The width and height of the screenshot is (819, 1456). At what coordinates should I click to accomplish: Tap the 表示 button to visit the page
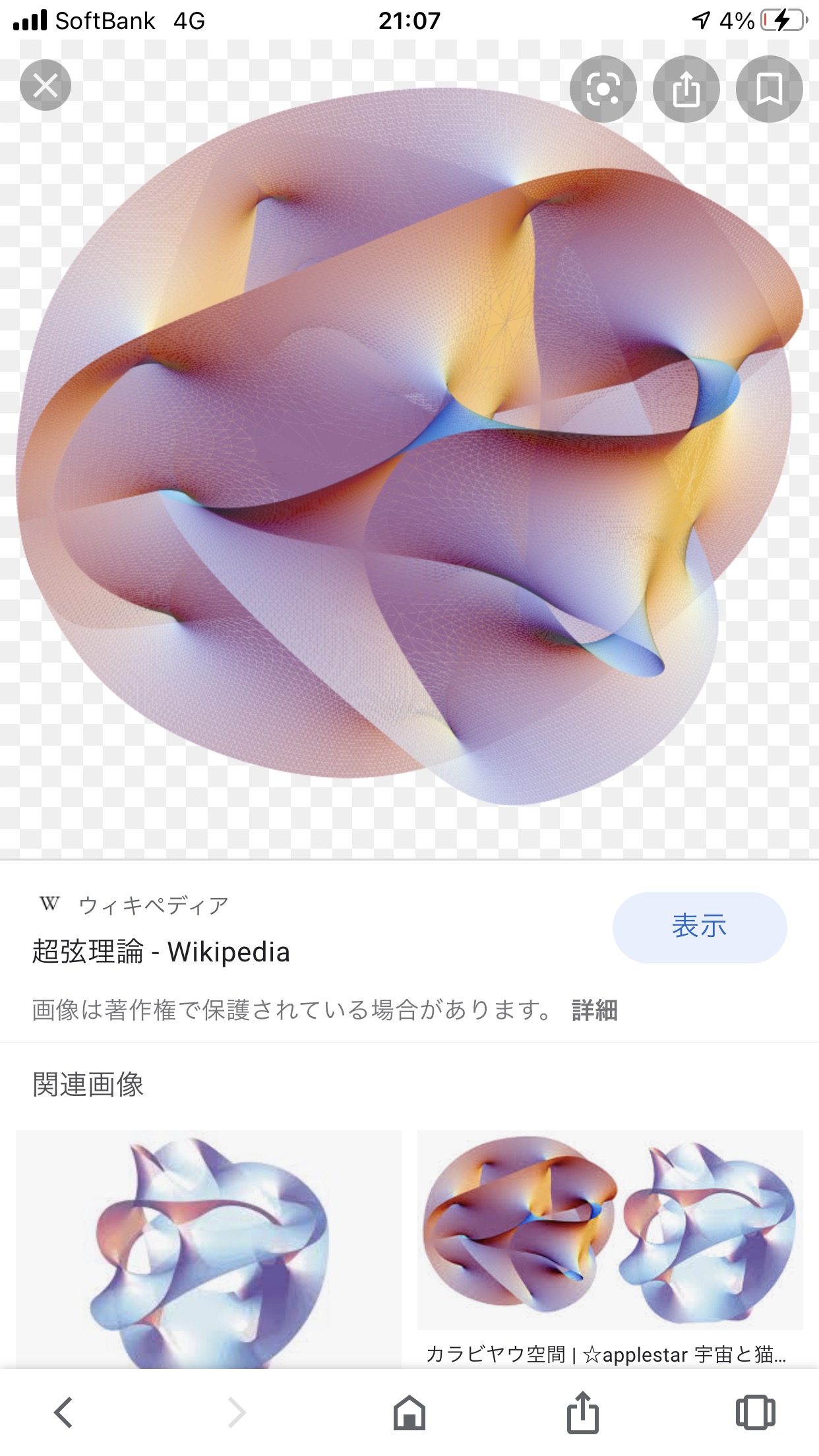(699, 927)
